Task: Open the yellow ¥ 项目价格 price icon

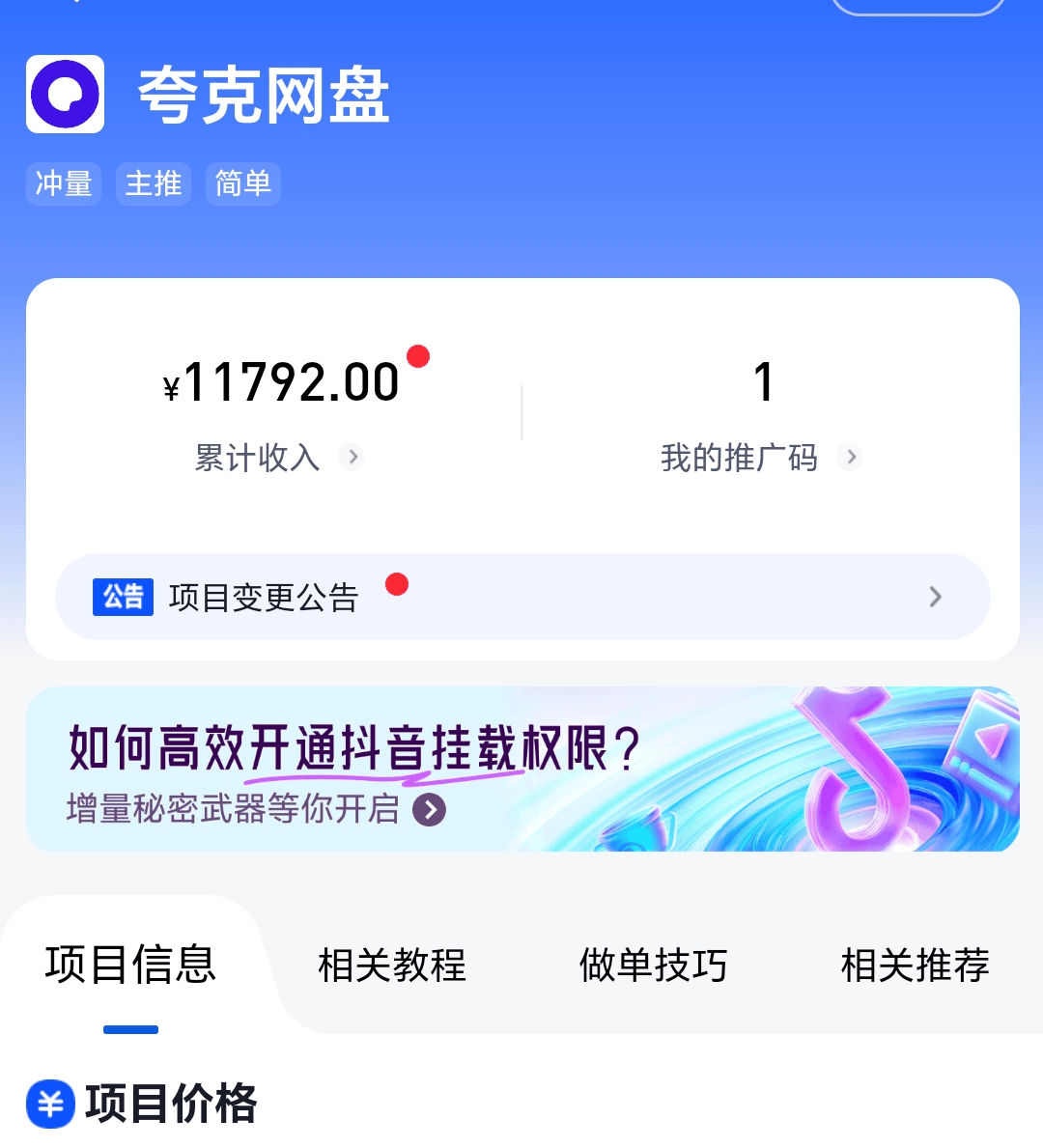Action: coord(49,1104)
